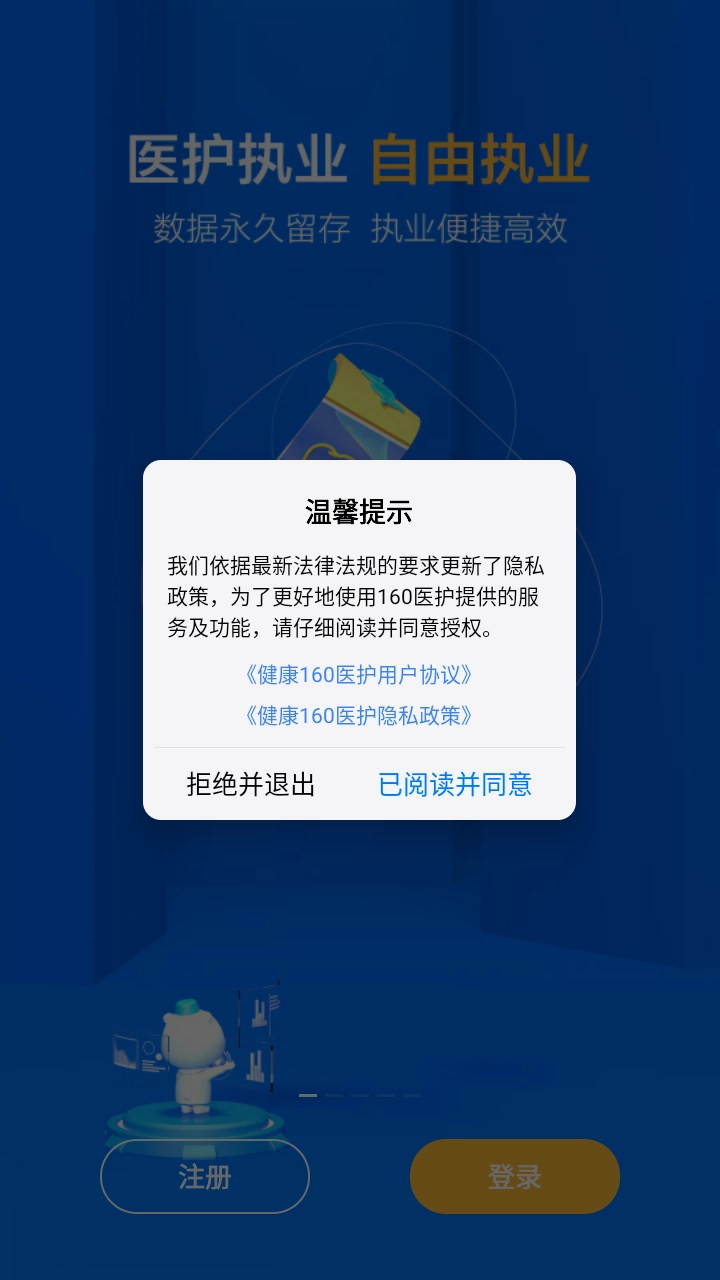The width and height of the screenshot is (720, 1280).
Task: Tap 拒绝并退出 to decline and exit
Action: coord(250,785)
